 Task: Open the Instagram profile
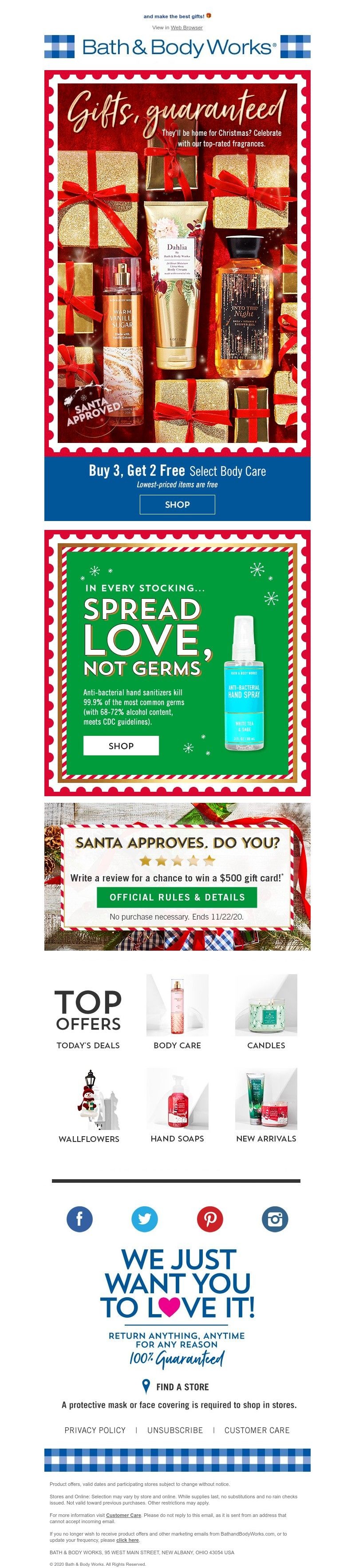(275, 1219)
